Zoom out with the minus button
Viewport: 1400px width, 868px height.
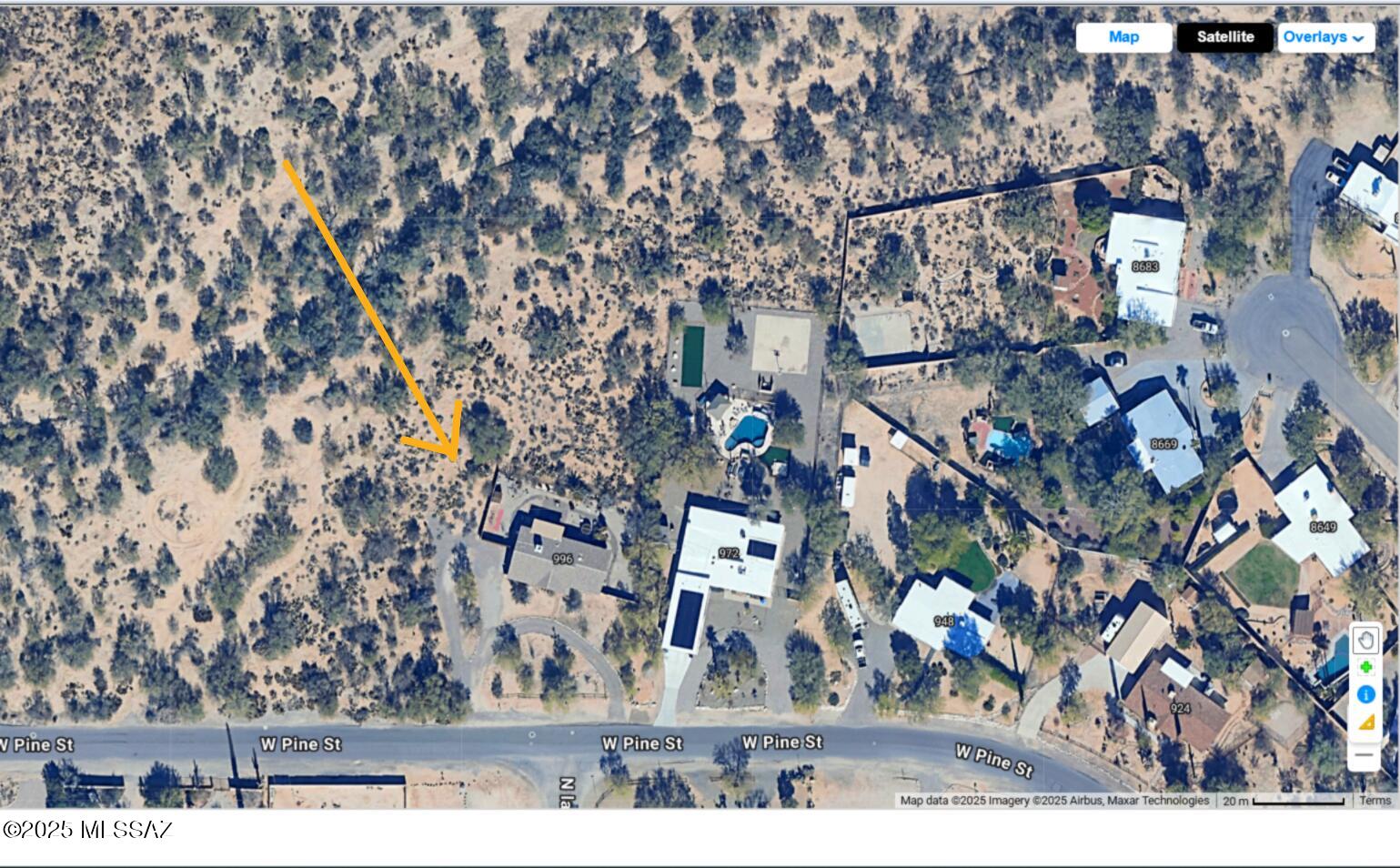[x=1363, y=755]
